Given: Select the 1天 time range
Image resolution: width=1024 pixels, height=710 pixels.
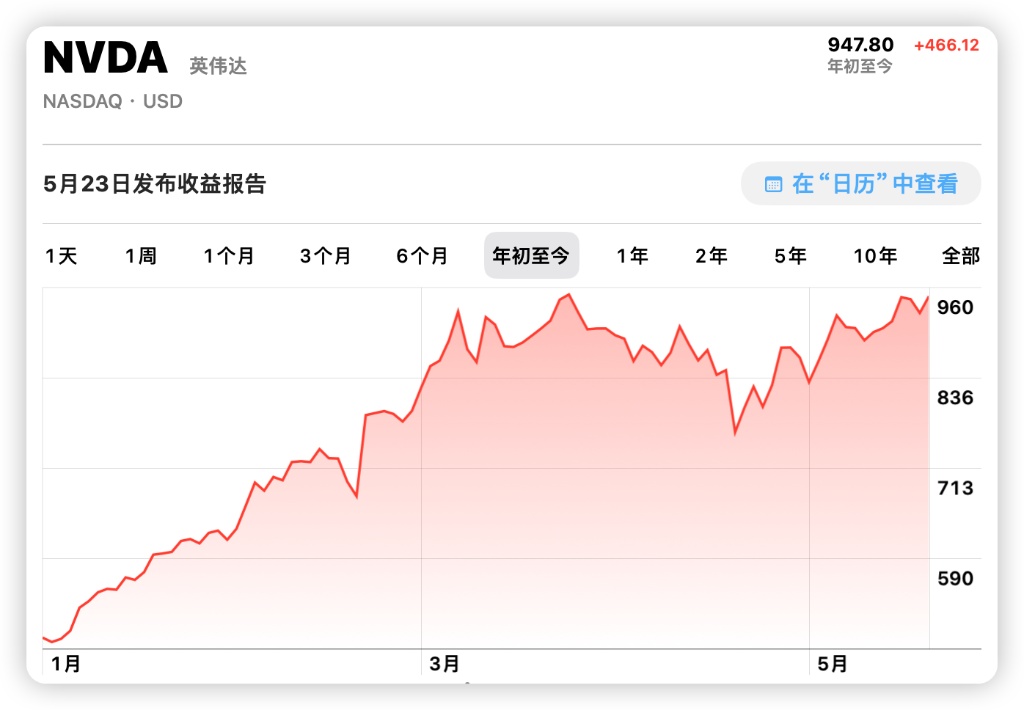Looking at the screenshot, I should point(61,255).
